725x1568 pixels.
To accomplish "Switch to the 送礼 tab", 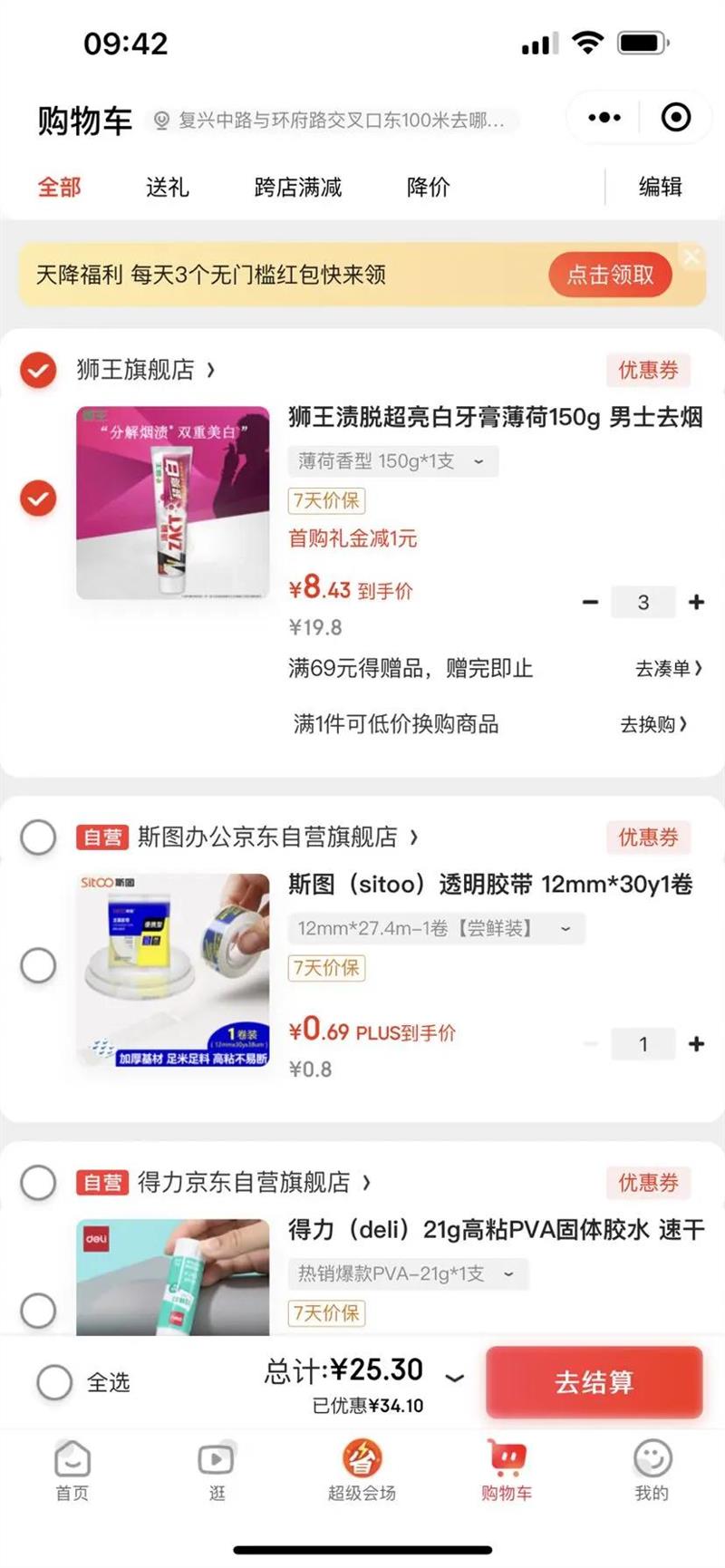I will point(167,188).
